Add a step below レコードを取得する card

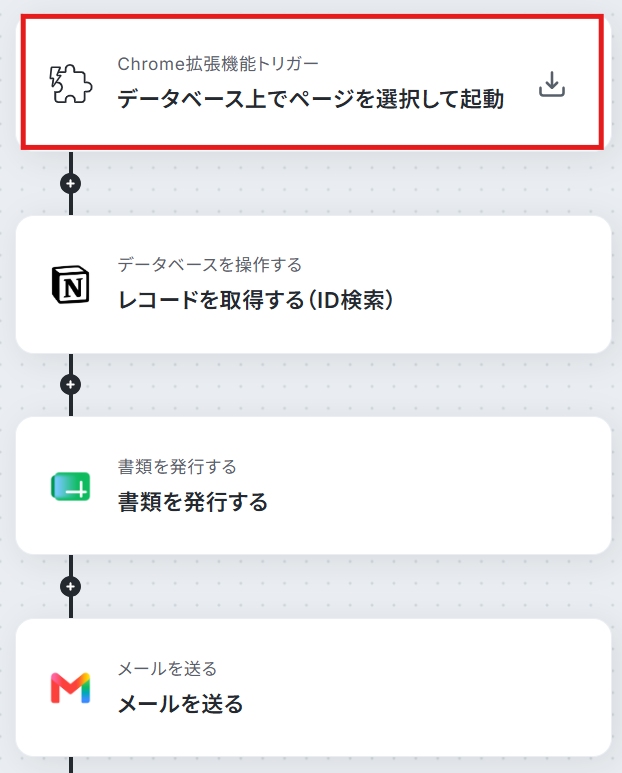tap(70, 385)
